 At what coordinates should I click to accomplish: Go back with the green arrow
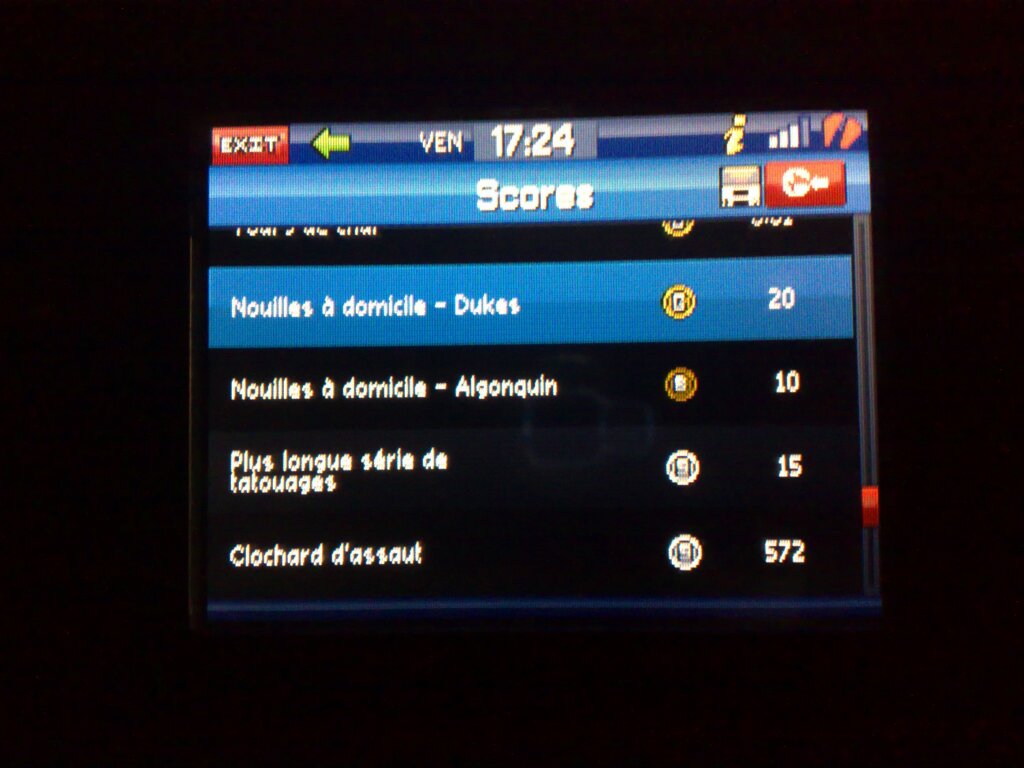point(330,144)
